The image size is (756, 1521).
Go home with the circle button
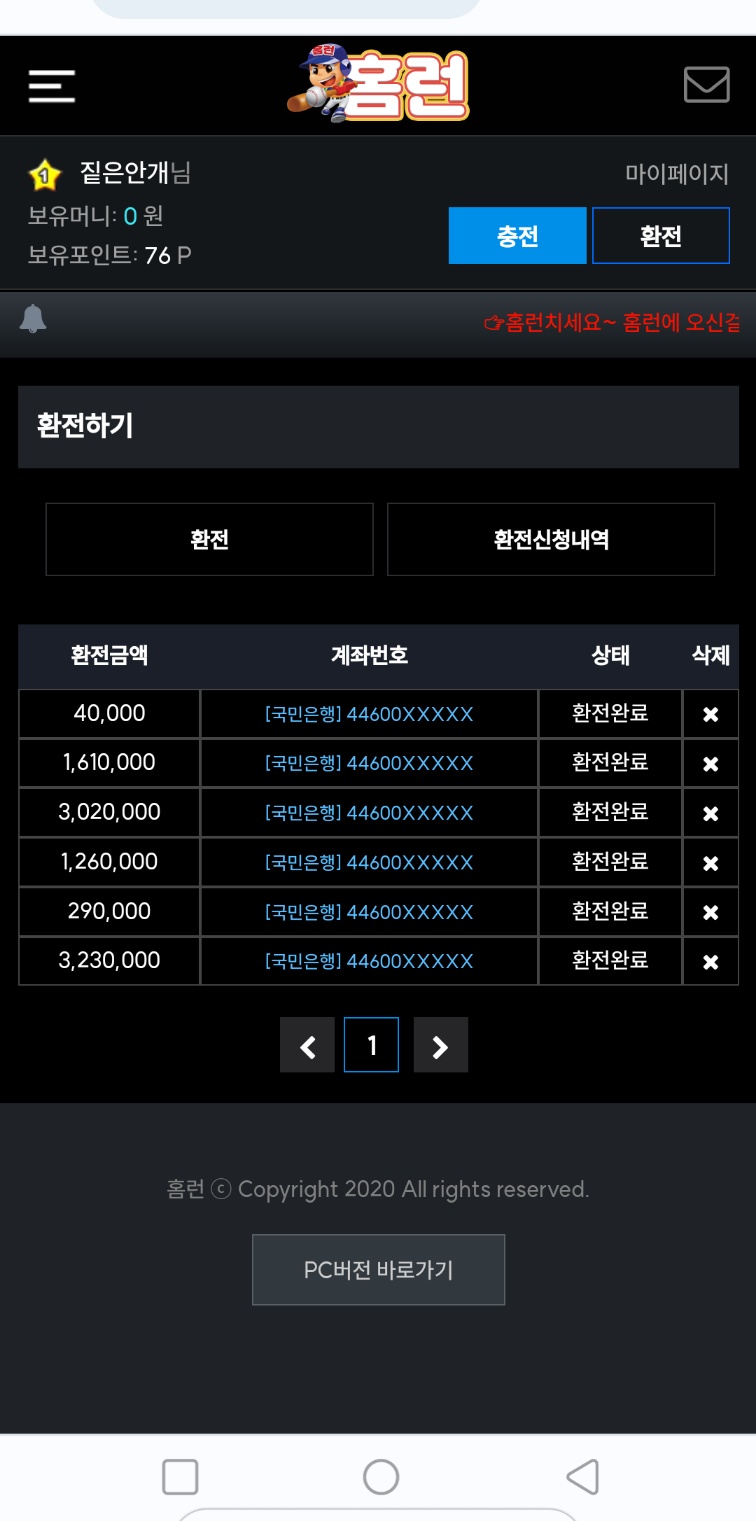[381, 1477]
